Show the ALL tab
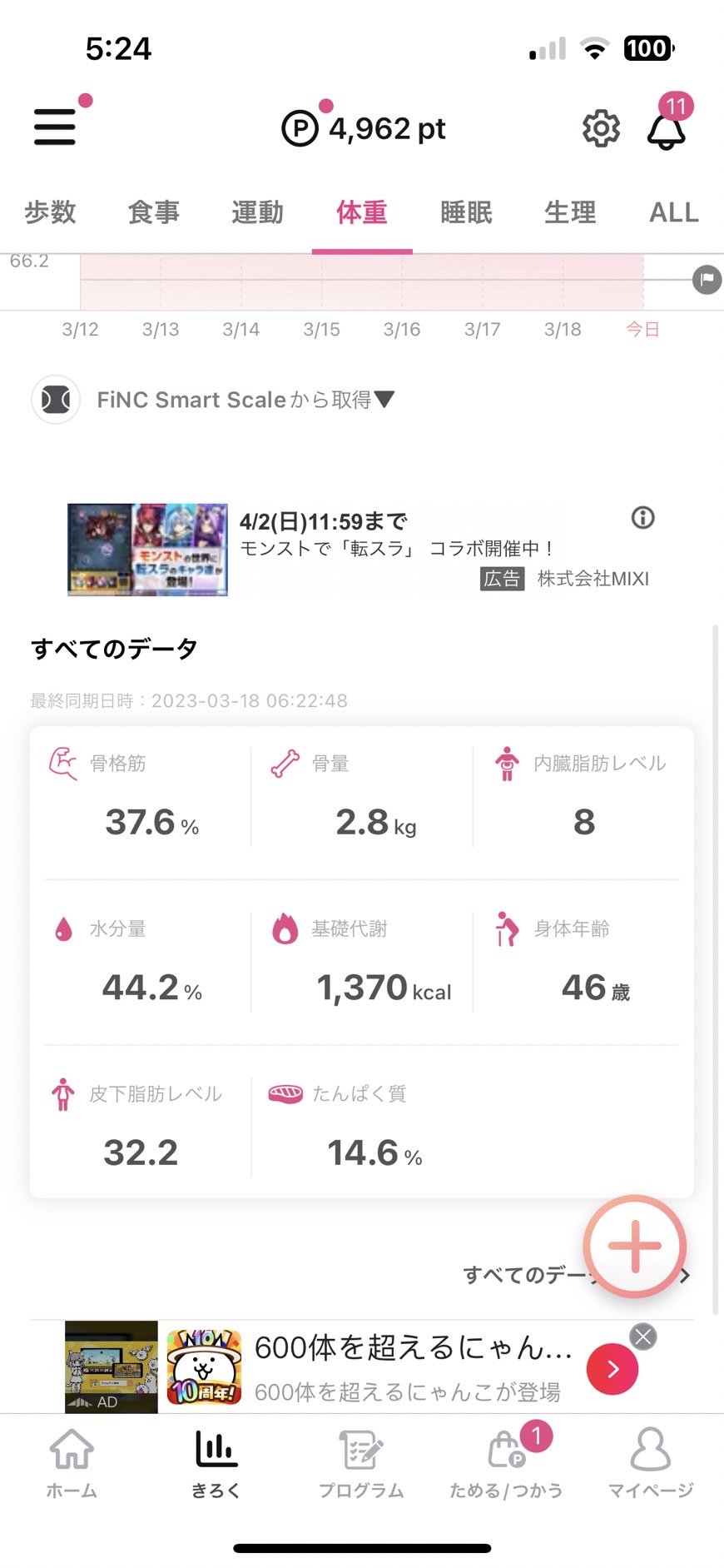This screenshot has height=1568, width=724. [x=674, y=212]
